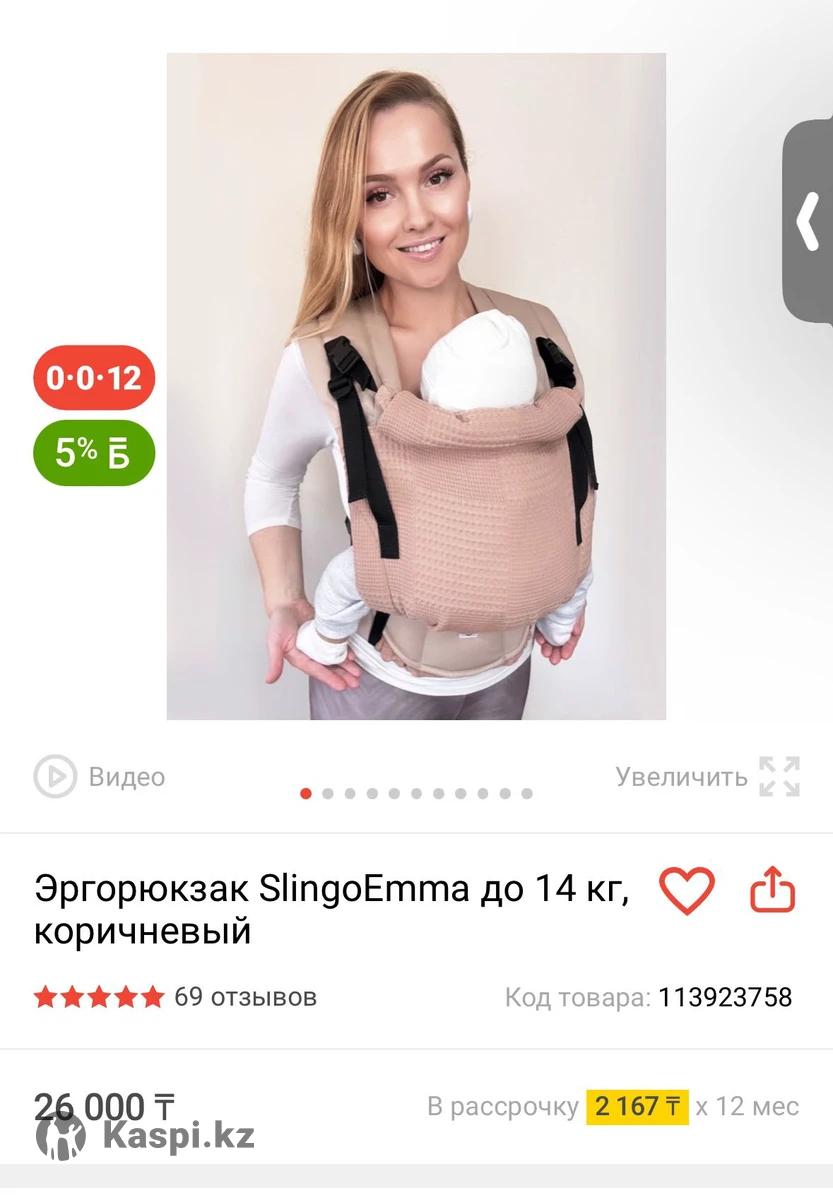Open the 69 отзывов reviews

(245, 996)
